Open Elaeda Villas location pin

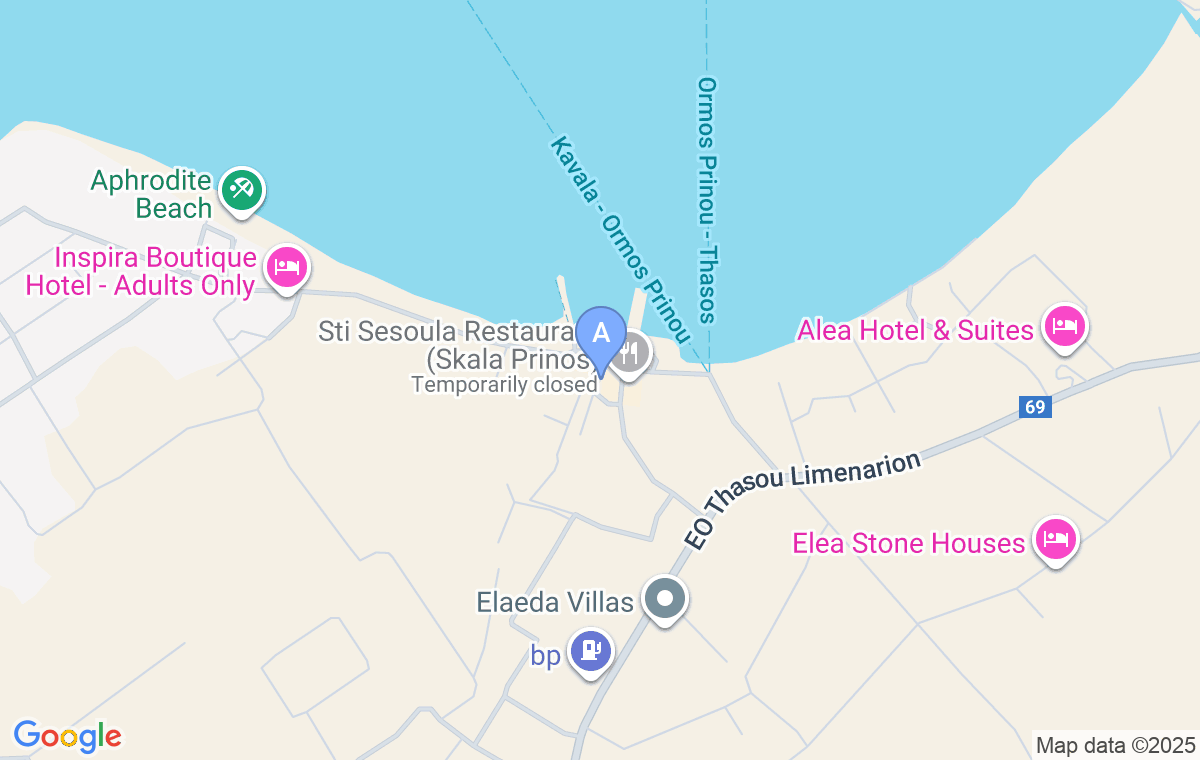[x=665, y=599]
